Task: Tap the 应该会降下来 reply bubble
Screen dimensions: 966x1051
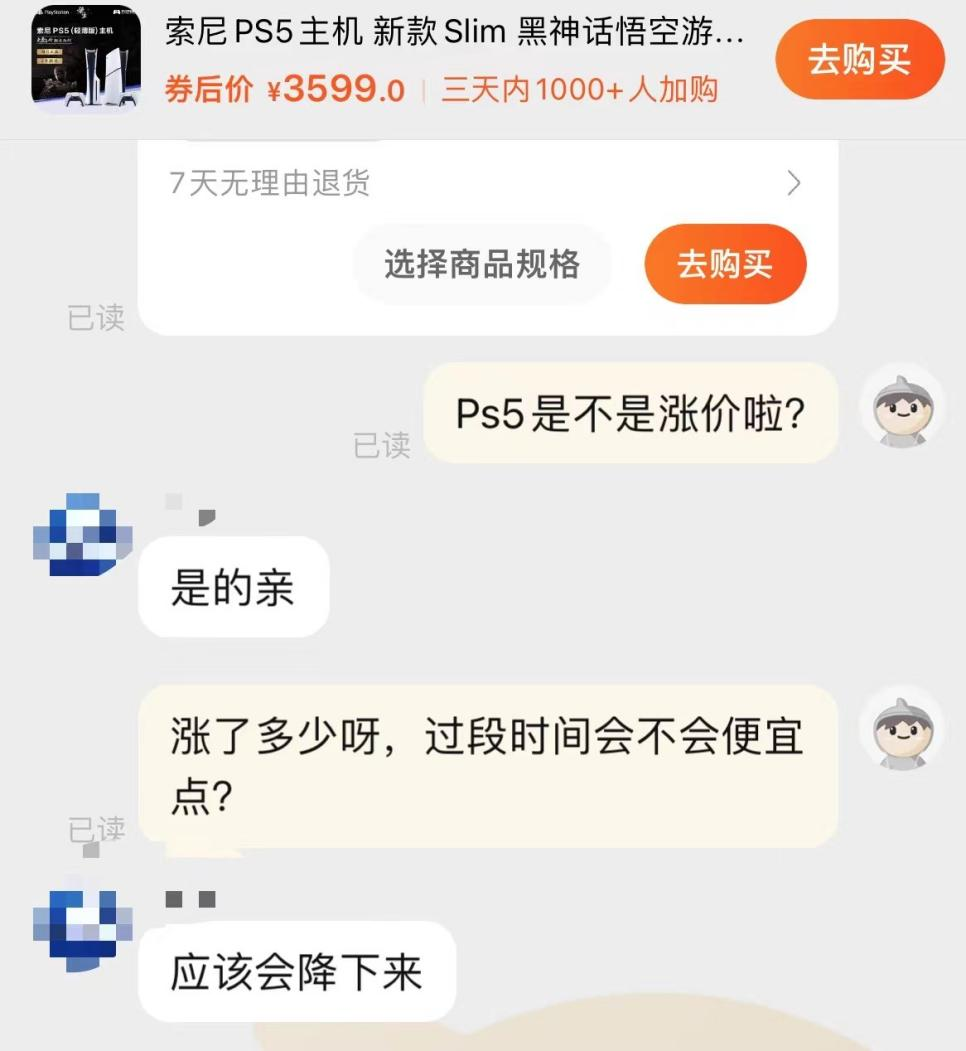Action: [x=297, y=971]
